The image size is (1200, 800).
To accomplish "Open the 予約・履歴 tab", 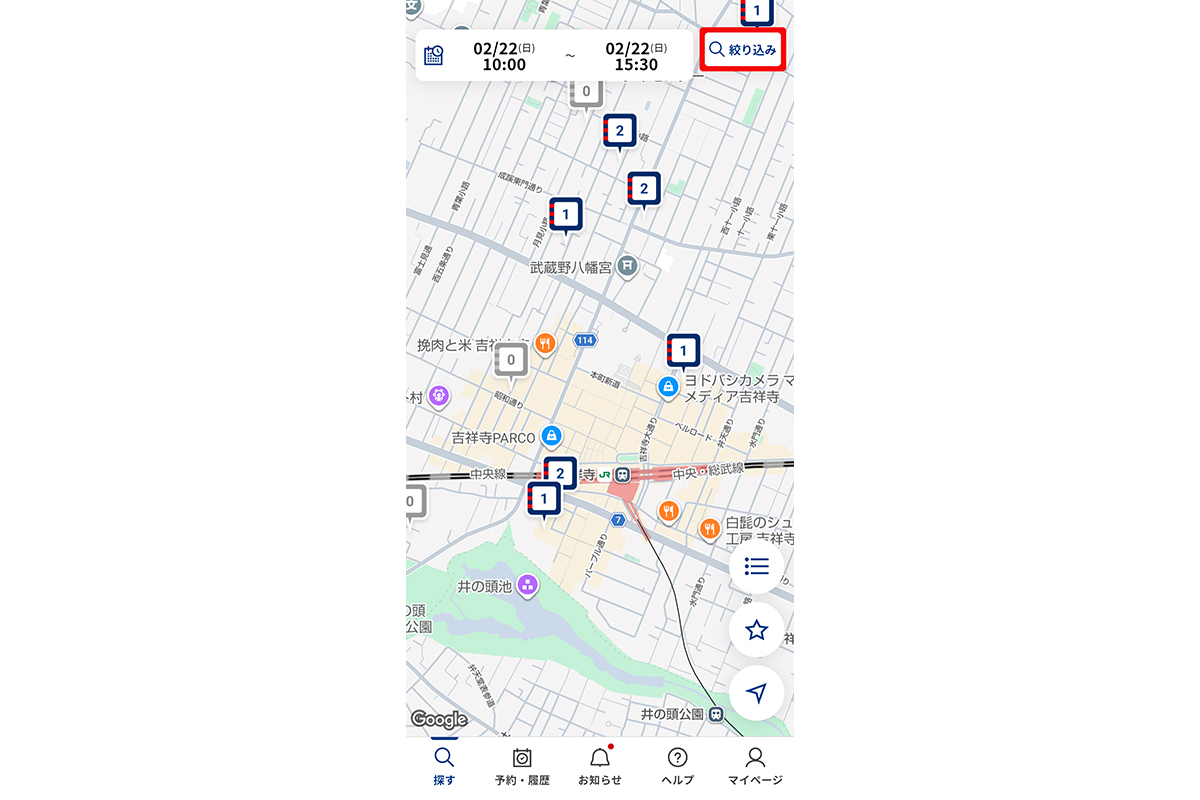I will 522,766.
